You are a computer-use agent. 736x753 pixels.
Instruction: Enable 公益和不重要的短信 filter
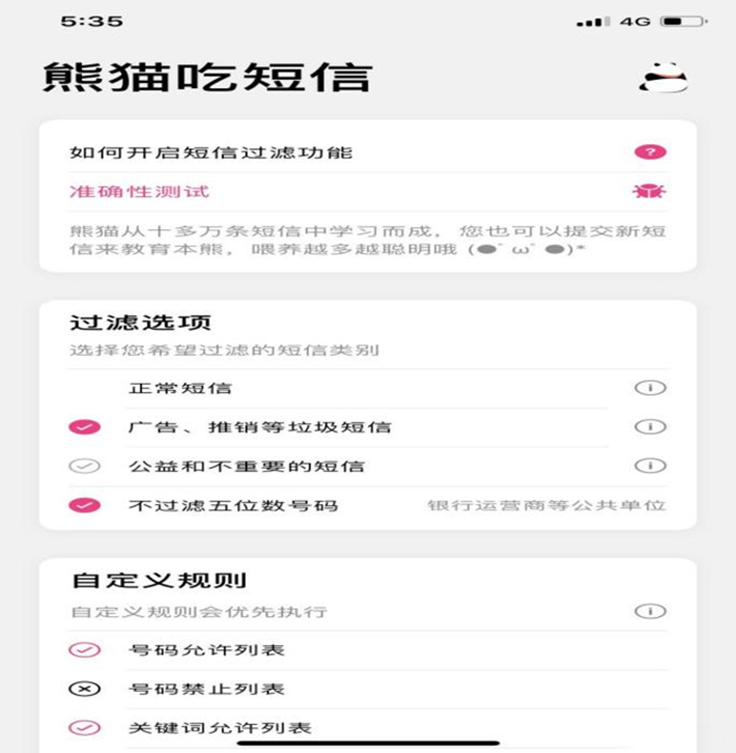(x=85, y=466)
